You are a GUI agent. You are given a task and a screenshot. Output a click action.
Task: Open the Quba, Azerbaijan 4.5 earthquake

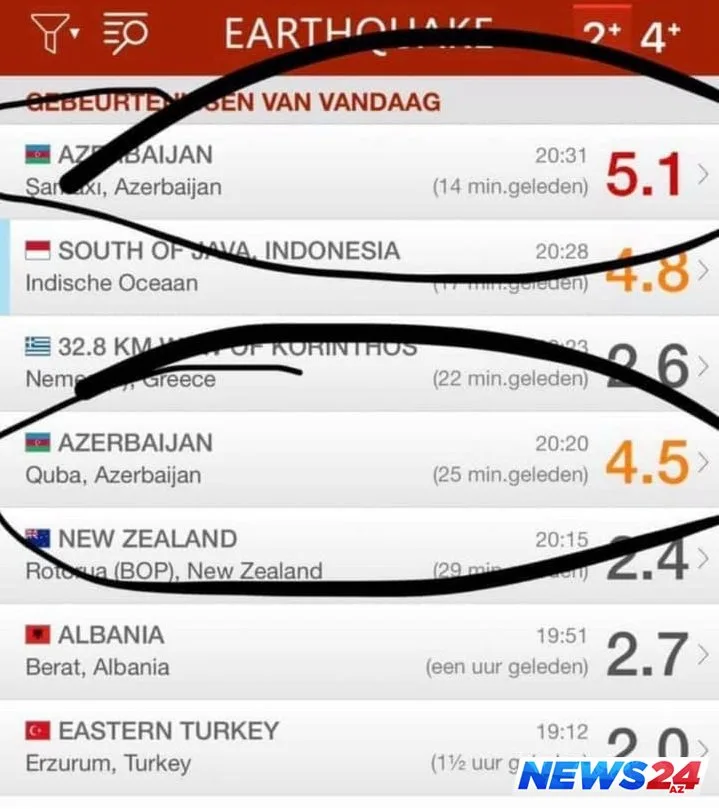click(360, 458)
